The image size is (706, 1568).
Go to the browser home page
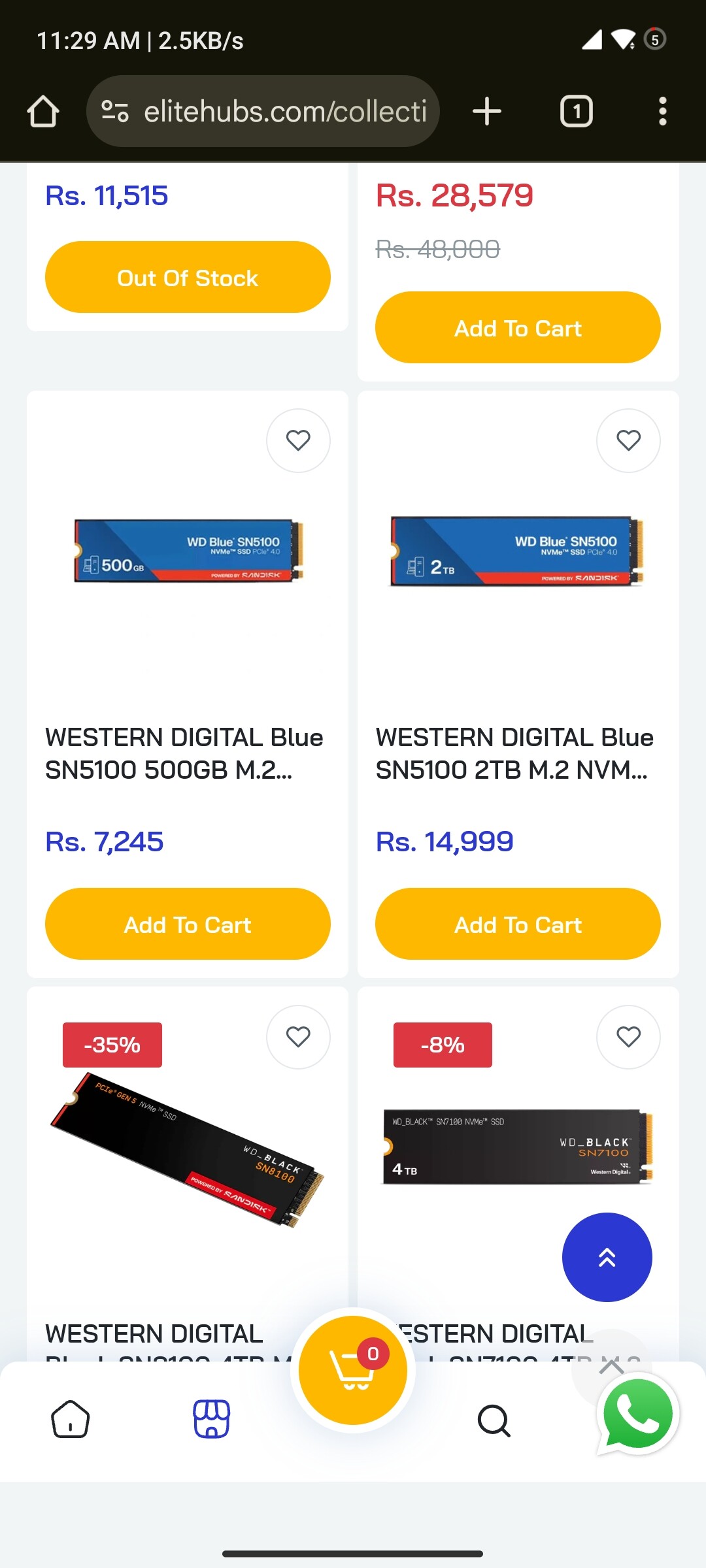tap(43, 111)
